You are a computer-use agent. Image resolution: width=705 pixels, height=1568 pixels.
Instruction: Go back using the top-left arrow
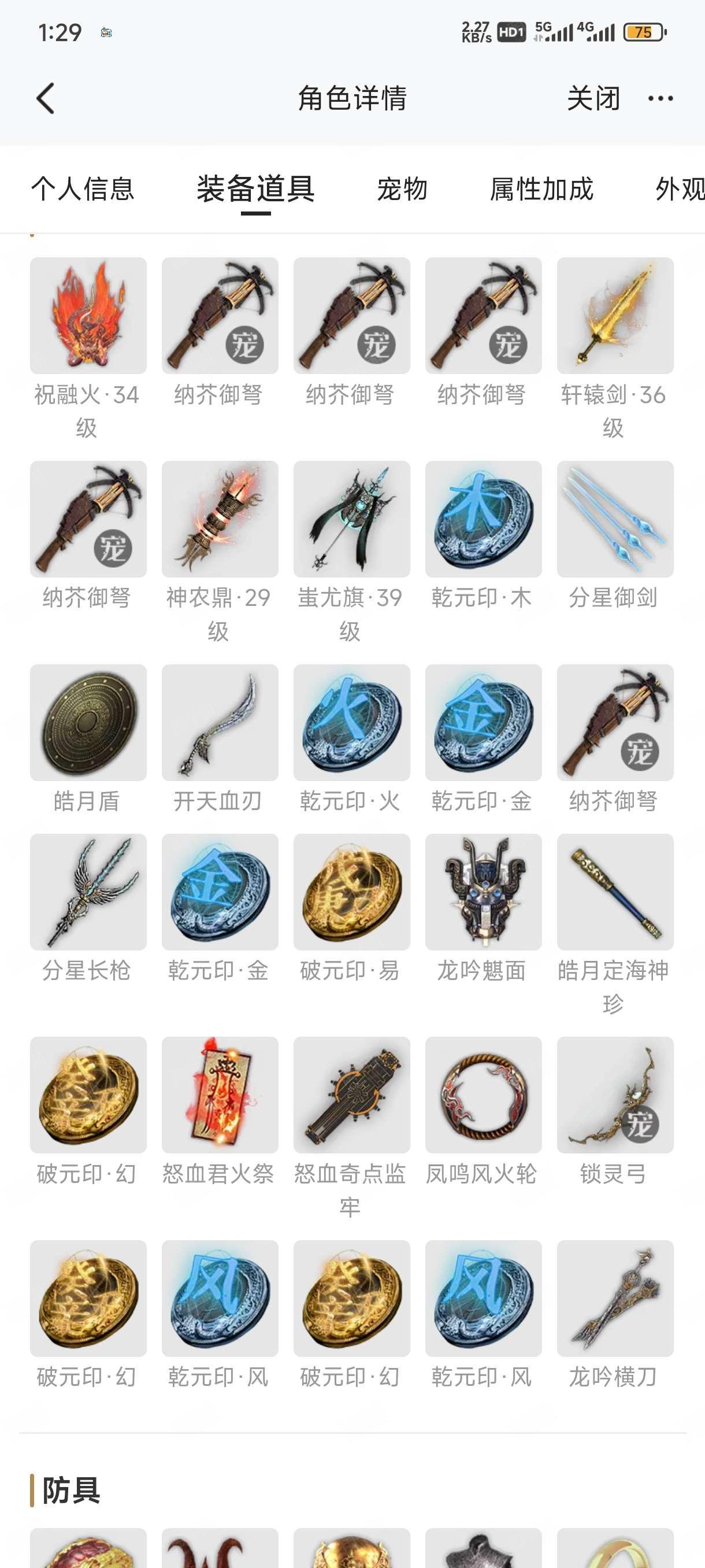point(46,99)
